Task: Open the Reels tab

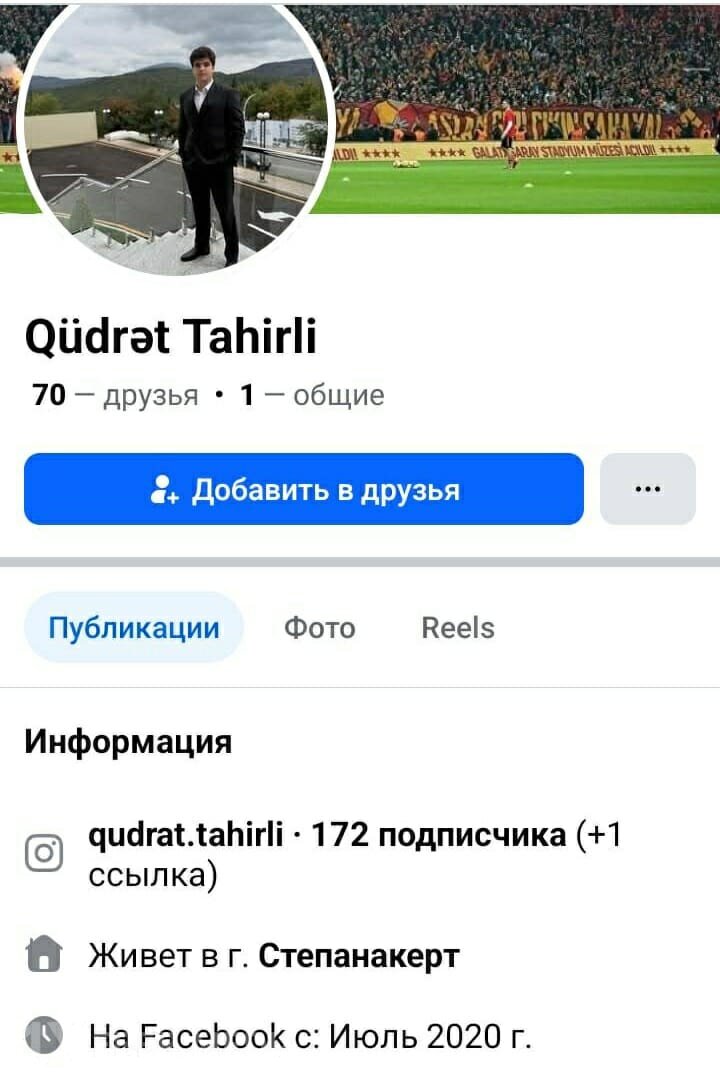Action: point(458,628)
